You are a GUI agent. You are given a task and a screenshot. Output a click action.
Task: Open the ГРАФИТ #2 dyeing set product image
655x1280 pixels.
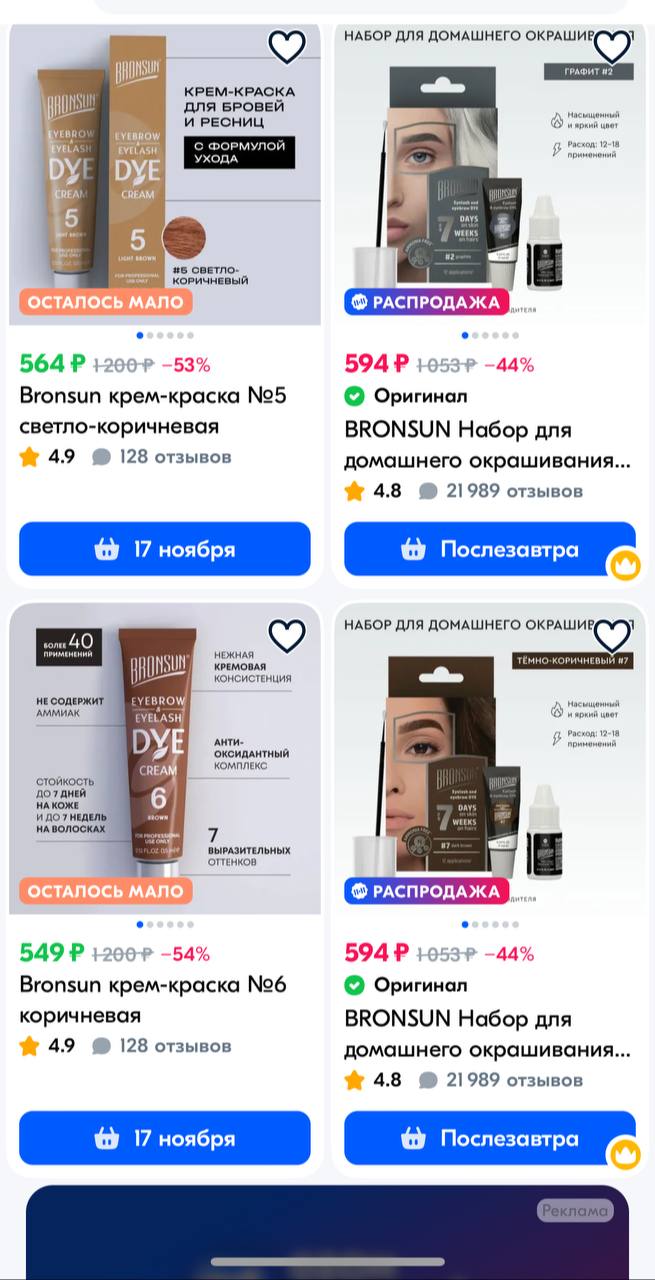(490, 175)
